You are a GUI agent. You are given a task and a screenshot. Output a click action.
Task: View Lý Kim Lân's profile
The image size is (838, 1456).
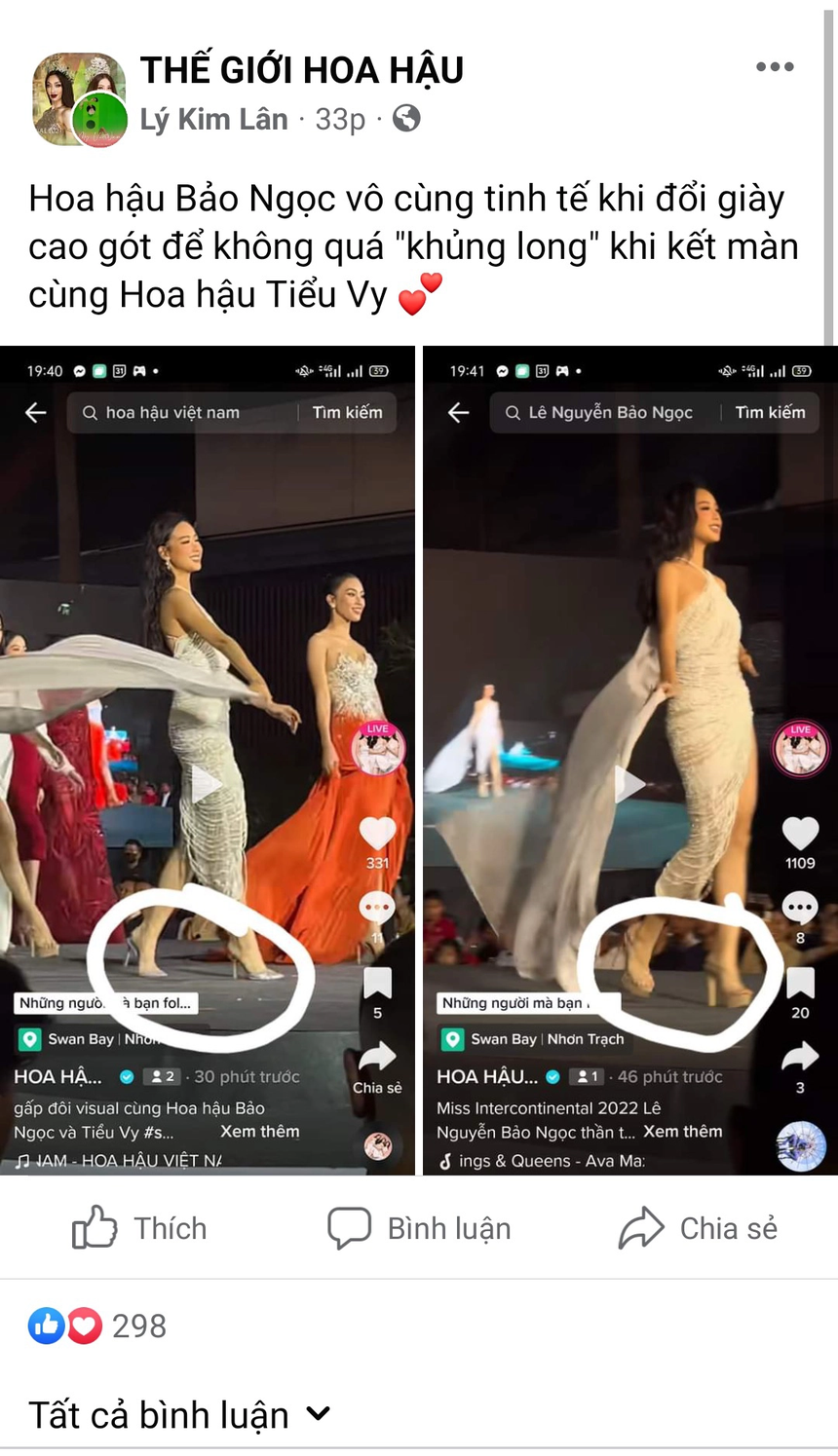click(x=214, y=119)
